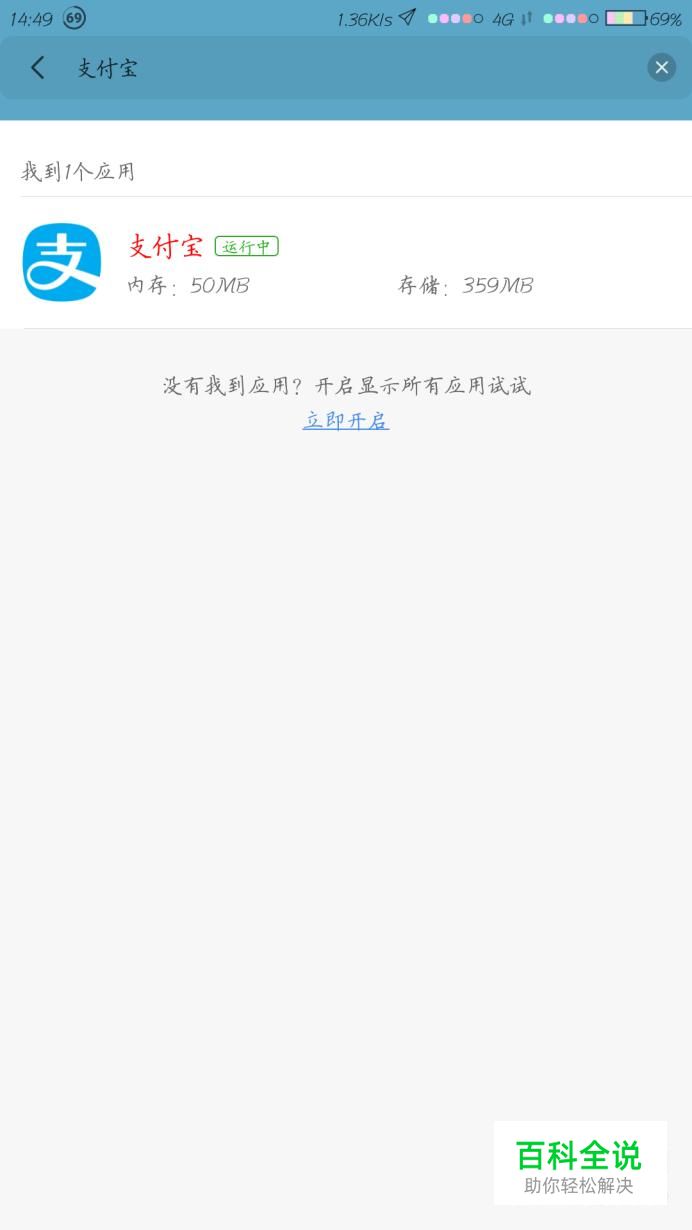This screenshot has width=692, height=1230.
Task: Open the 支付宝 app result
Action: (x=346, y=263)
